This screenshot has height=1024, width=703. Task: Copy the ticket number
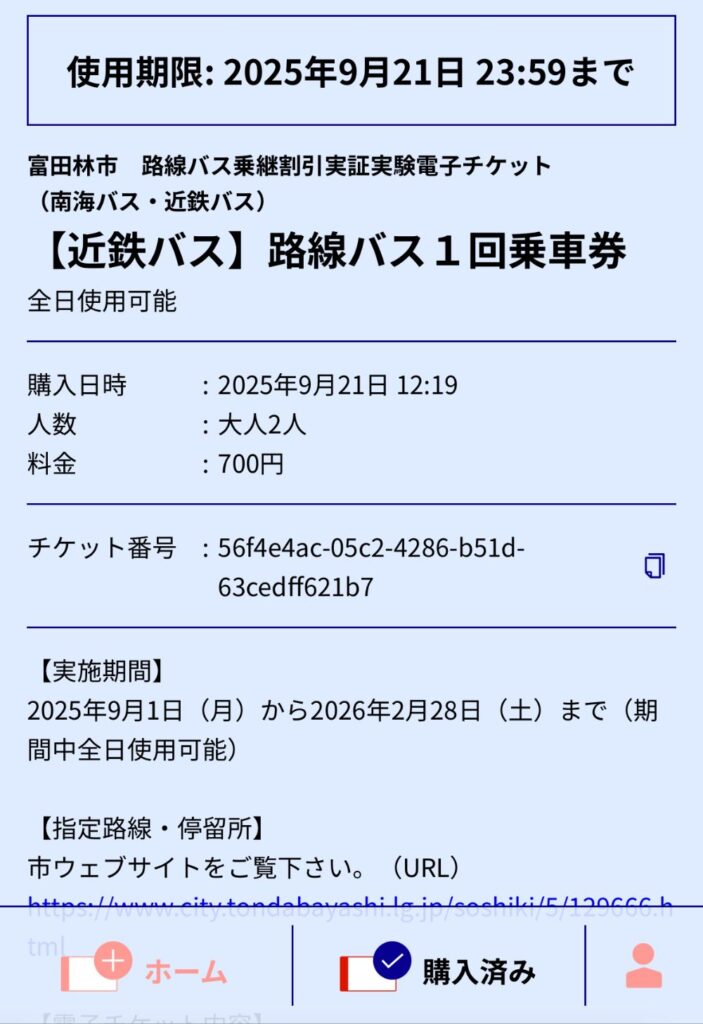click(654, 566)
